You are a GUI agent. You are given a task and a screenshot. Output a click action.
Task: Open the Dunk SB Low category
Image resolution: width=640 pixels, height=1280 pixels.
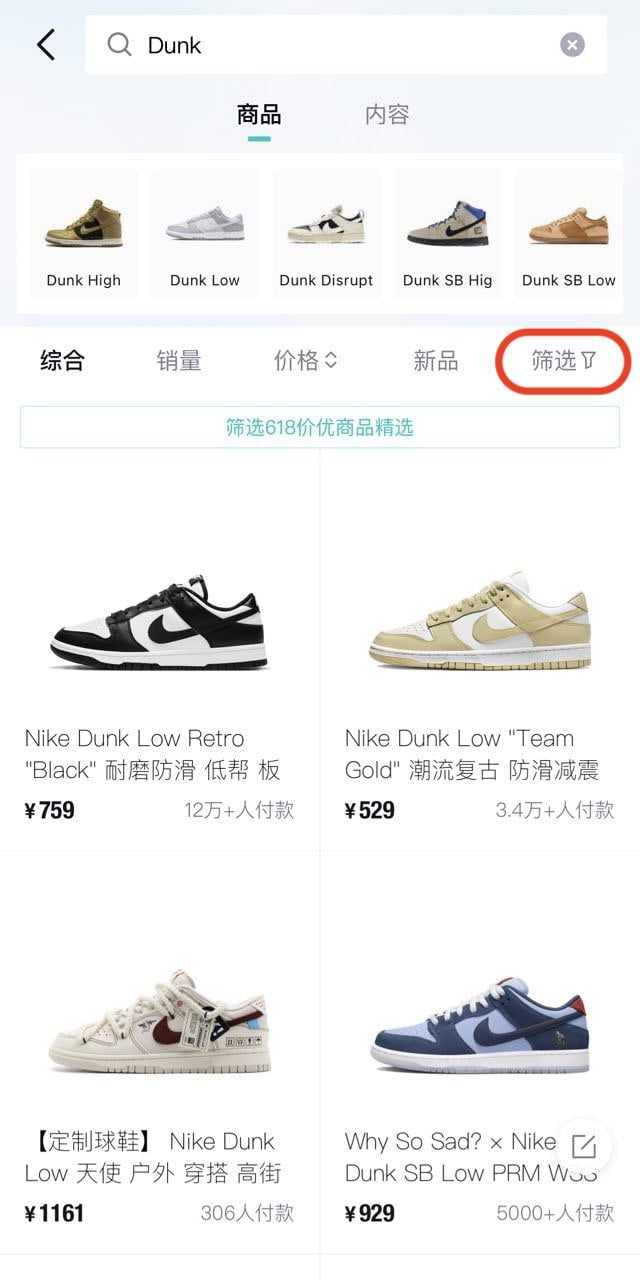(x=568, y=233)
